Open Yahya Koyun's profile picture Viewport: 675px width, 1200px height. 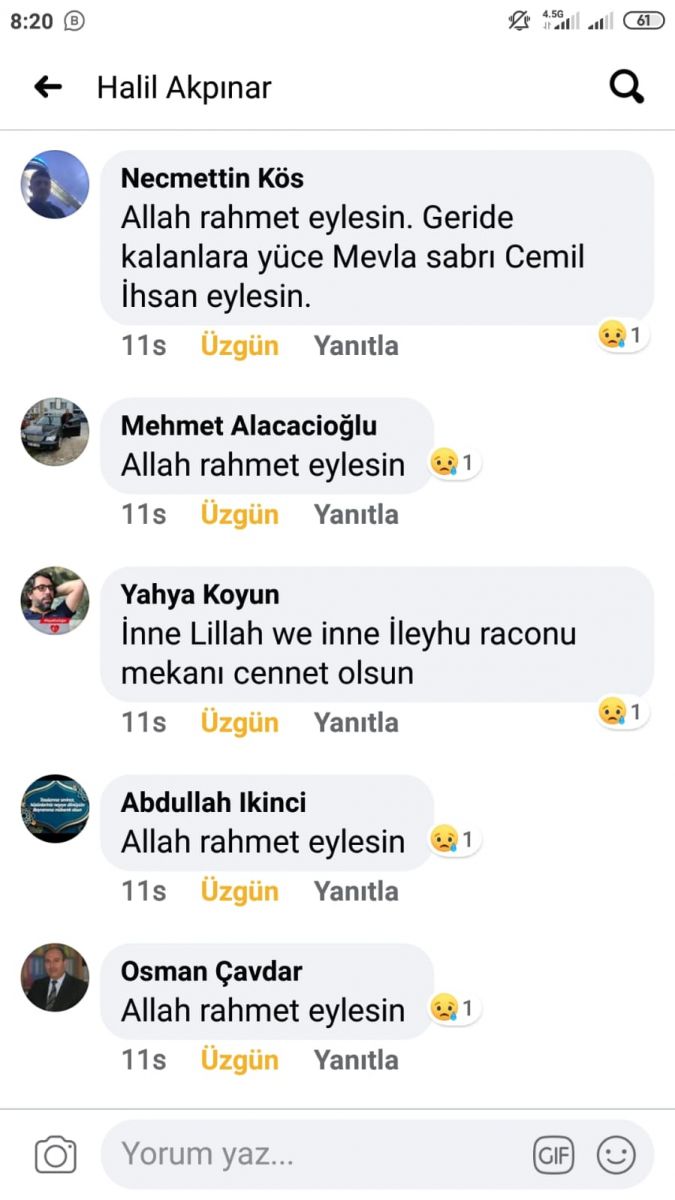click(55, 601)
